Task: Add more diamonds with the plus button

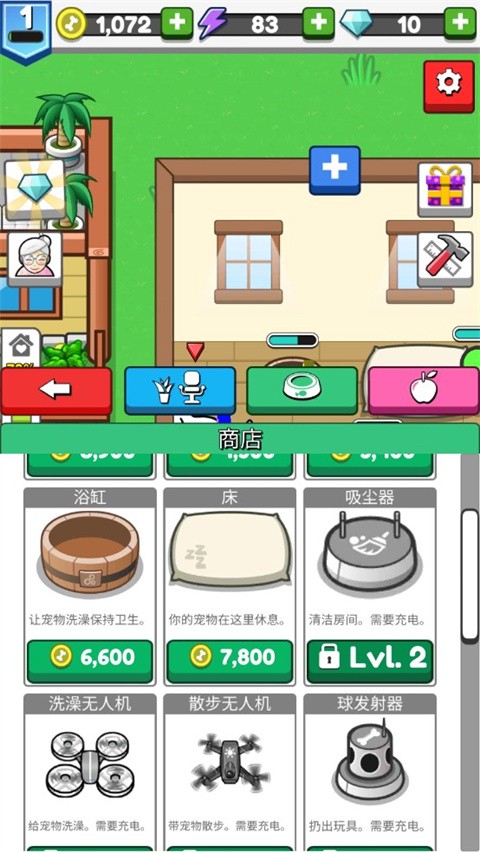Action: point(460,23)
